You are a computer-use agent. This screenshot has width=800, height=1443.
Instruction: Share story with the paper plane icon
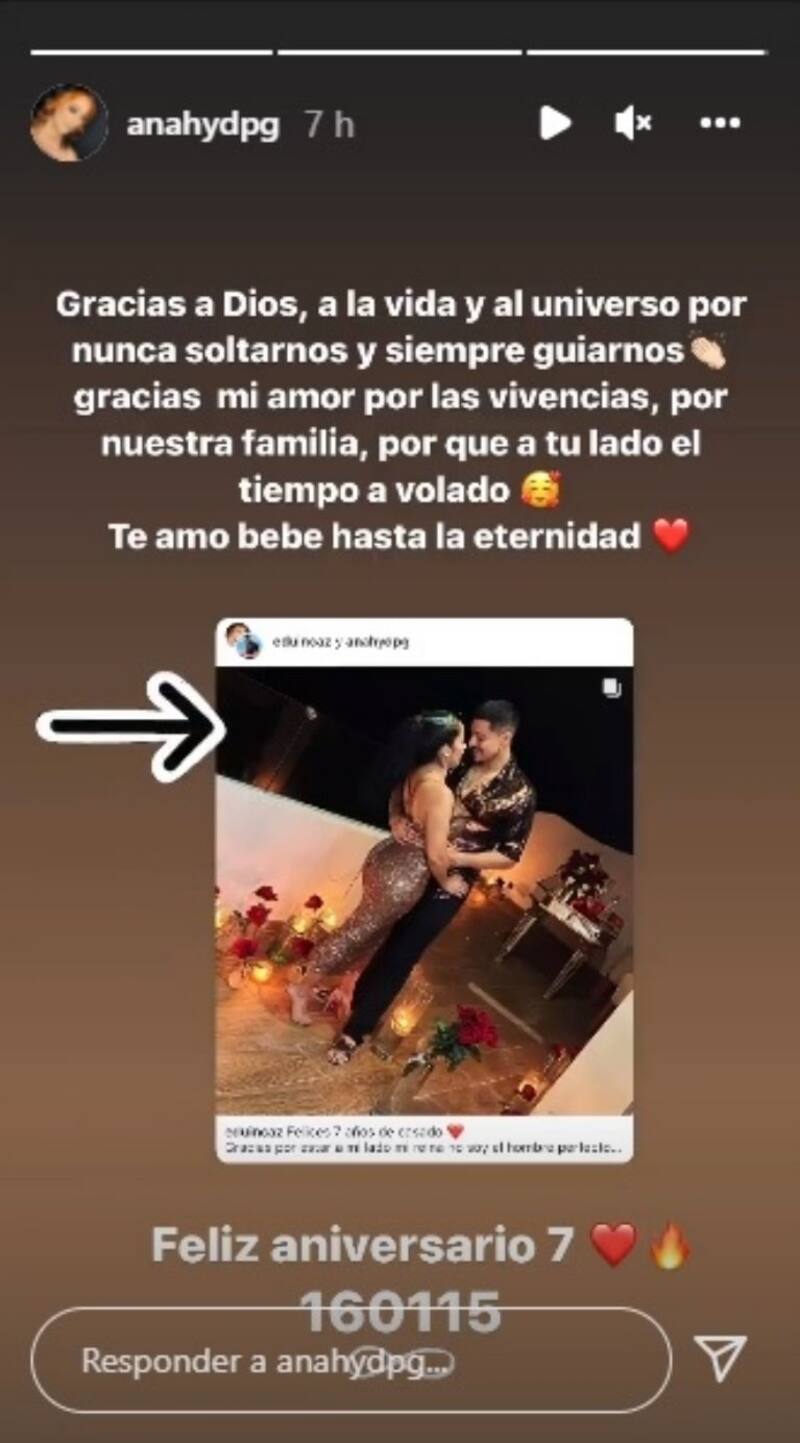point(720,1360)
